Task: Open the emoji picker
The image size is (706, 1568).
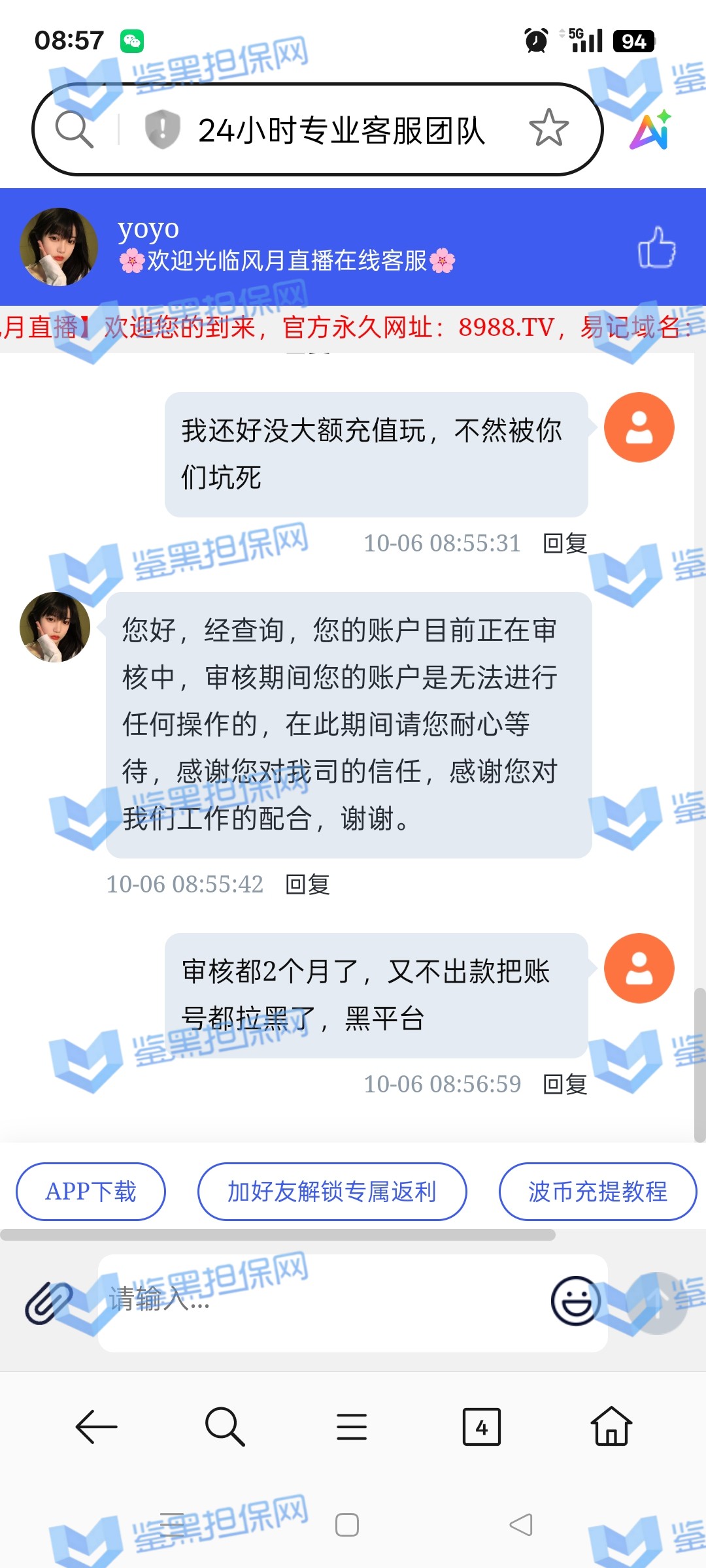Action: [x=575, y=1301]
